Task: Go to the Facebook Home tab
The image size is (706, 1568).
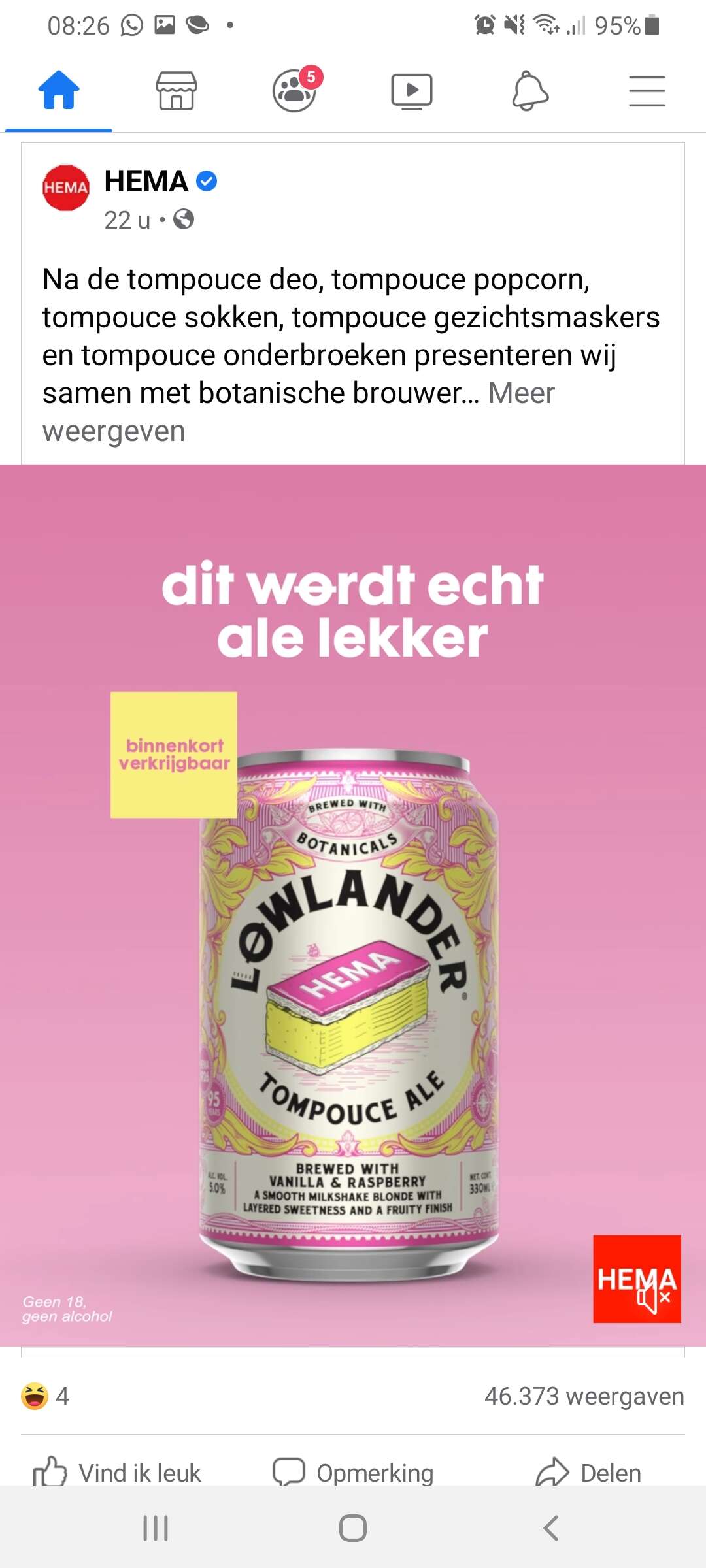Action: click(x=59, y=90)
